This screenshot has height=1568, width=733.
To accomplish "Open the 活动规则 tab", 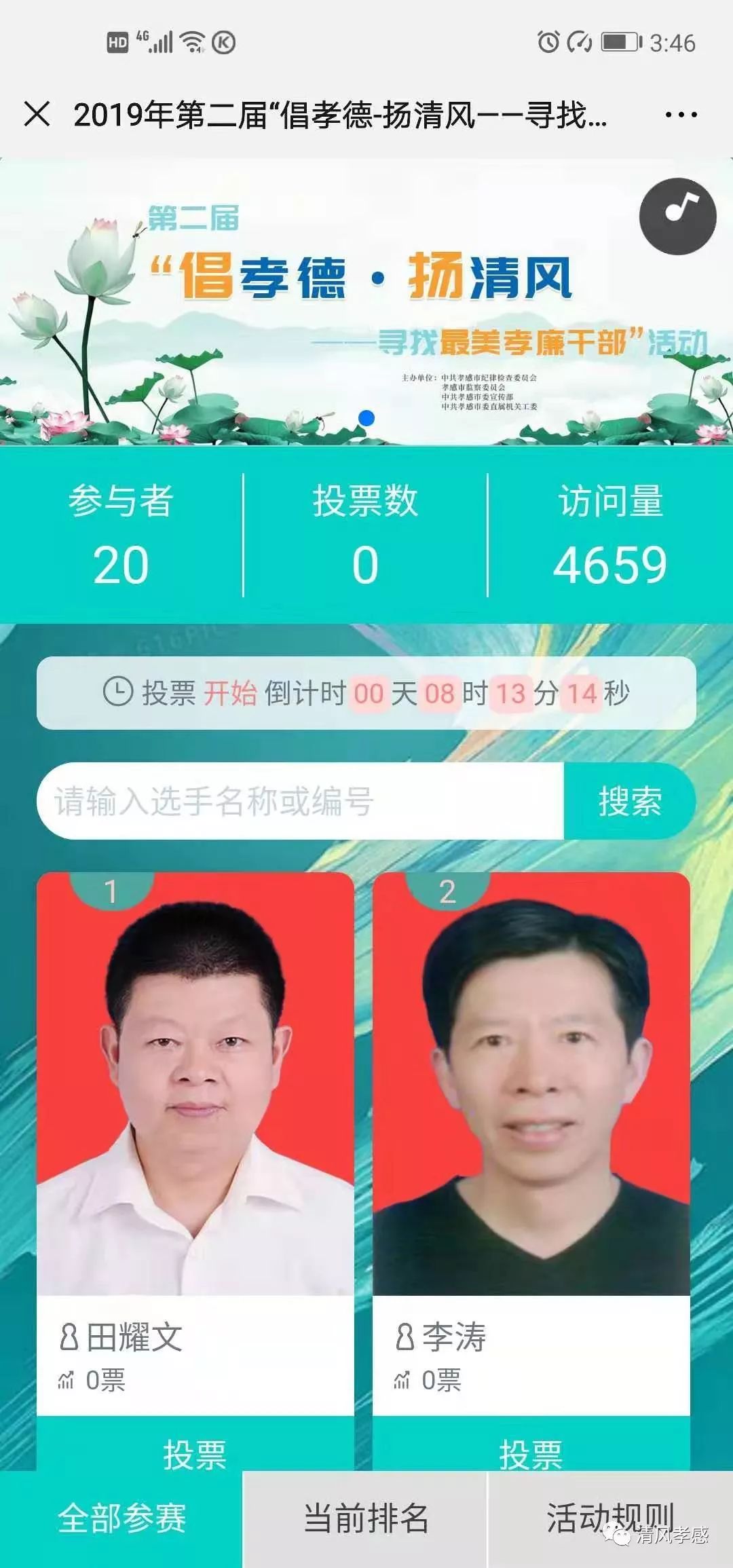I will [609, 1519].
